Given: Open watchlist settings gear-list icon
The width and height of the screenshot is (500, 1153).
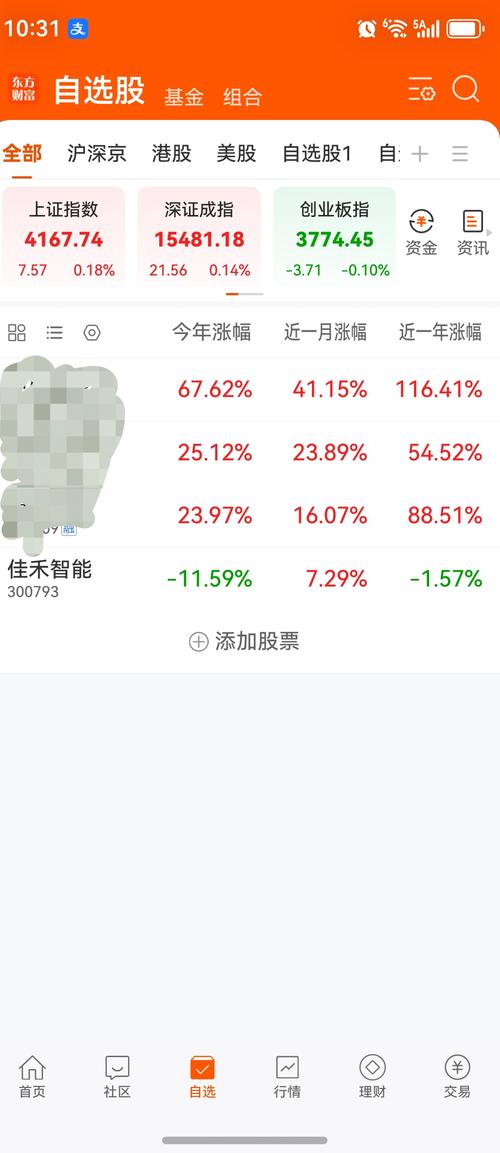Looking at the screenshot, I should [422, 90].
